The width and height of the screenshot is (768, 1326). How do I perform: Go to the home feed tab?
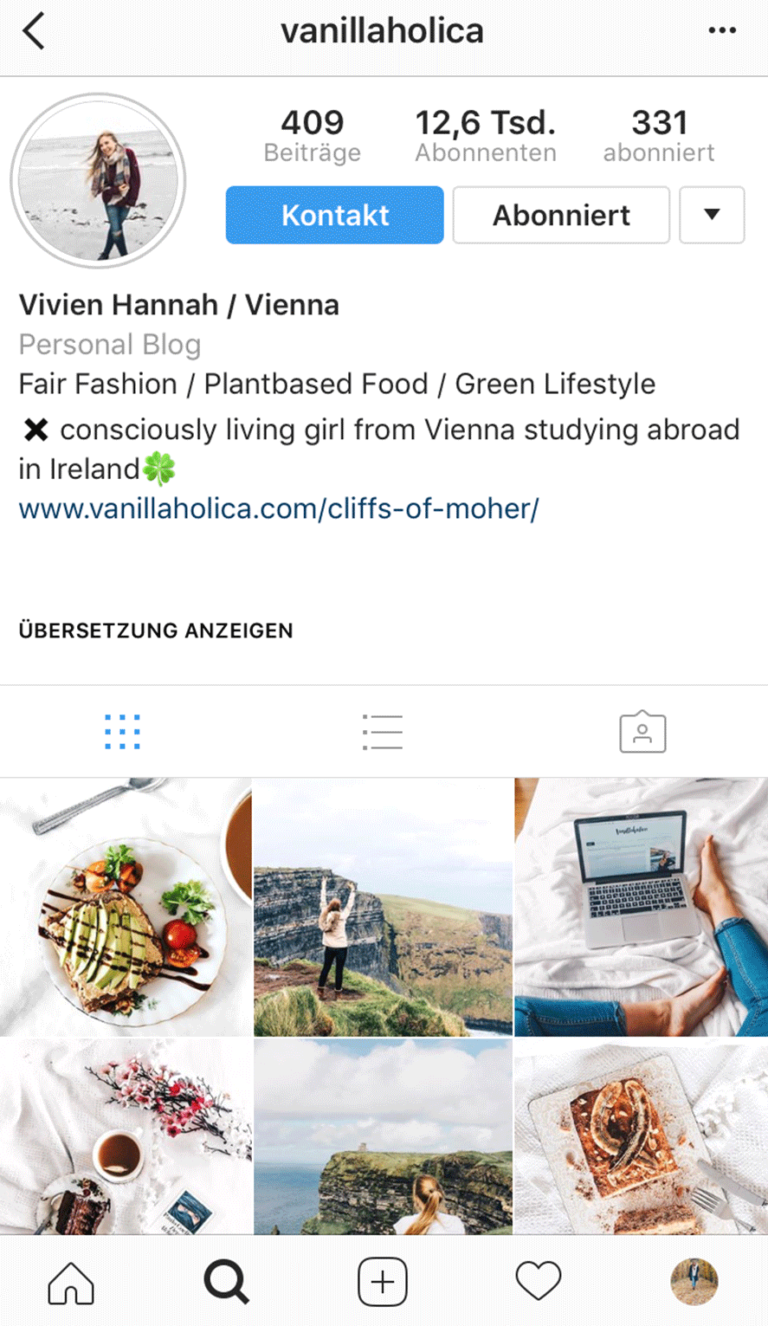(71, 1282)
